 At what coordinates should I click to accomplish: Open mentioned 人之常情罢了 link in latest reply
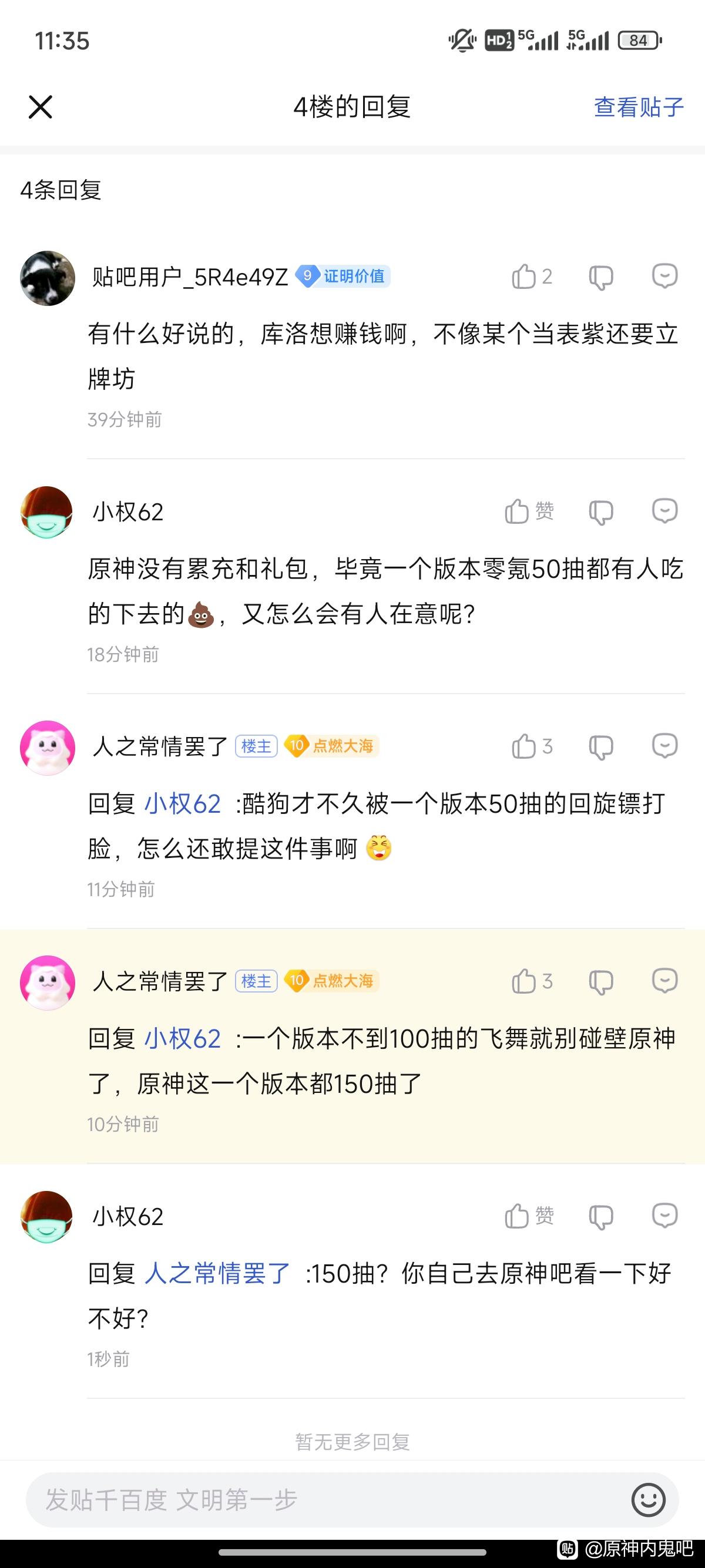(217, 1273)
